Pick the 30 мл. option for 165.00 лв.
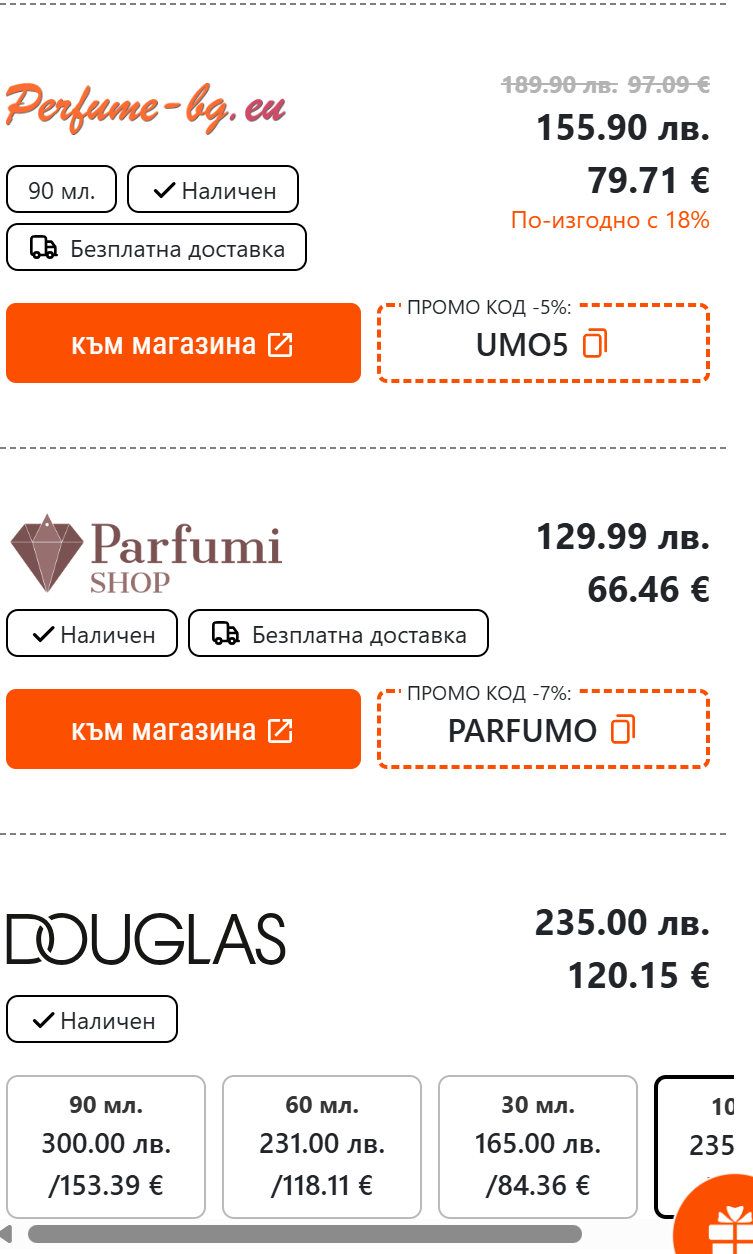 coord(538,1146)
